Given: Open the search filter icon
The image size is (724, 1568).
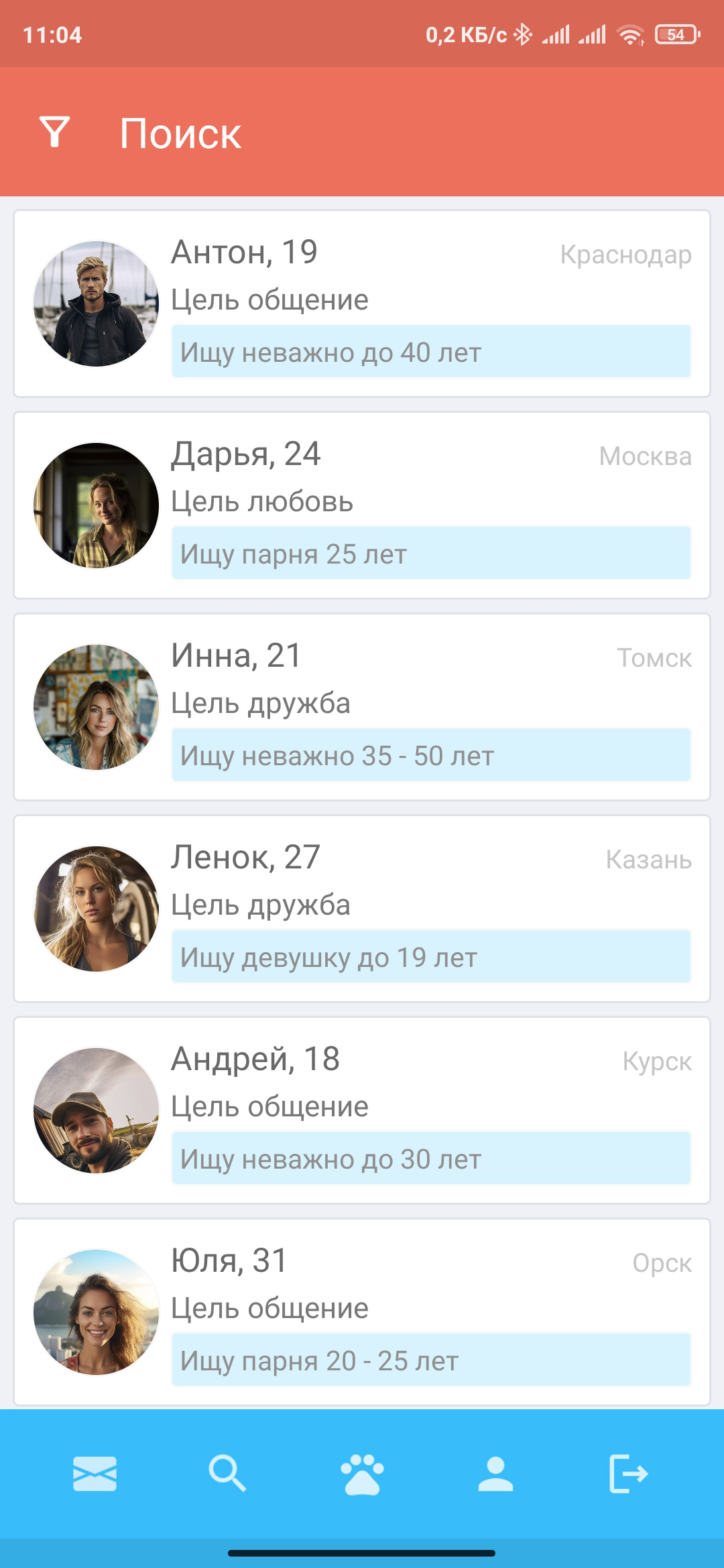Looking at the screenshot, I should pyautogui.click(x=55, y=134).
